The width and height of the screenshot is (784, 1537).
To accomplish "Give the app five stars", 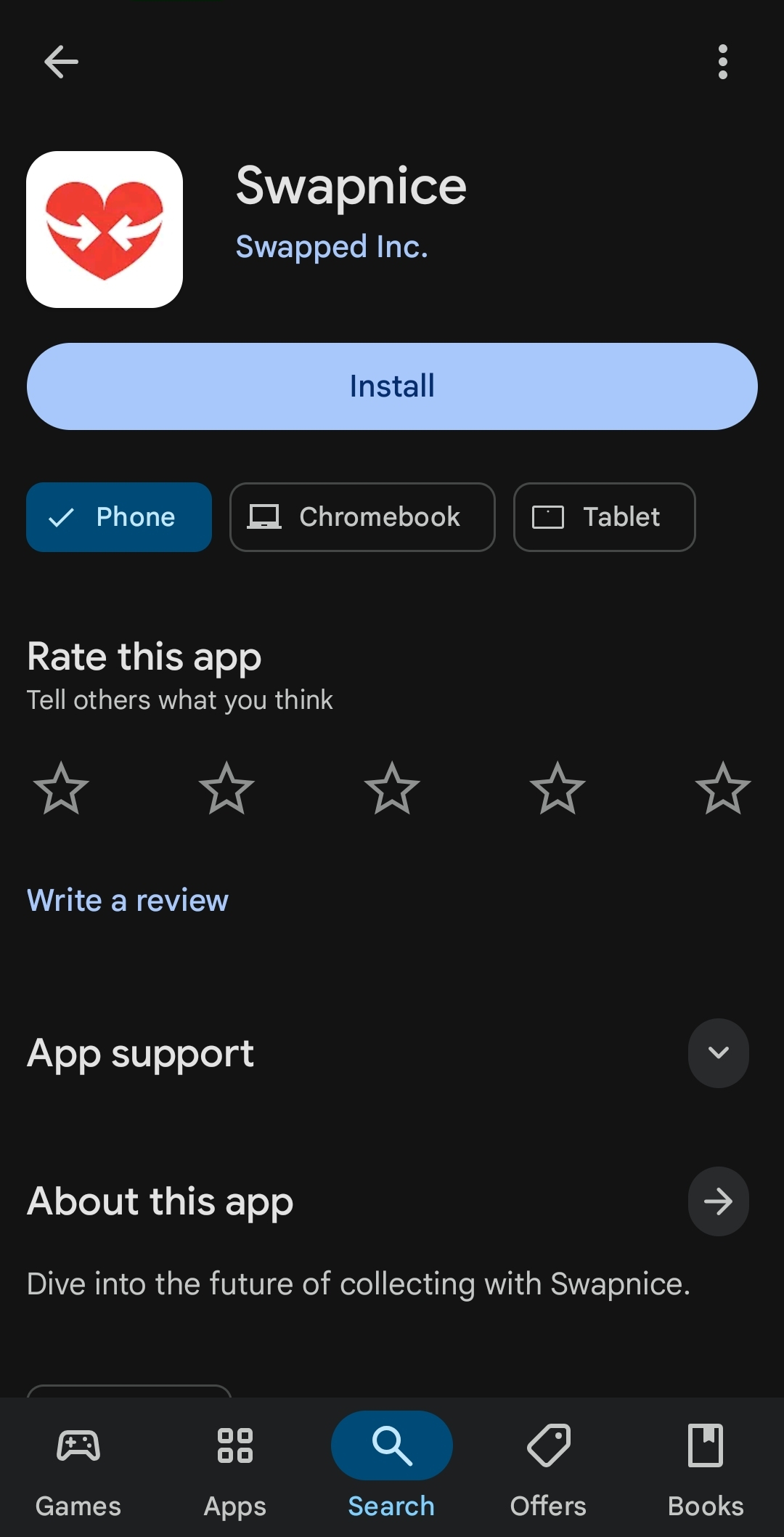I will click(x=722, y=789).
